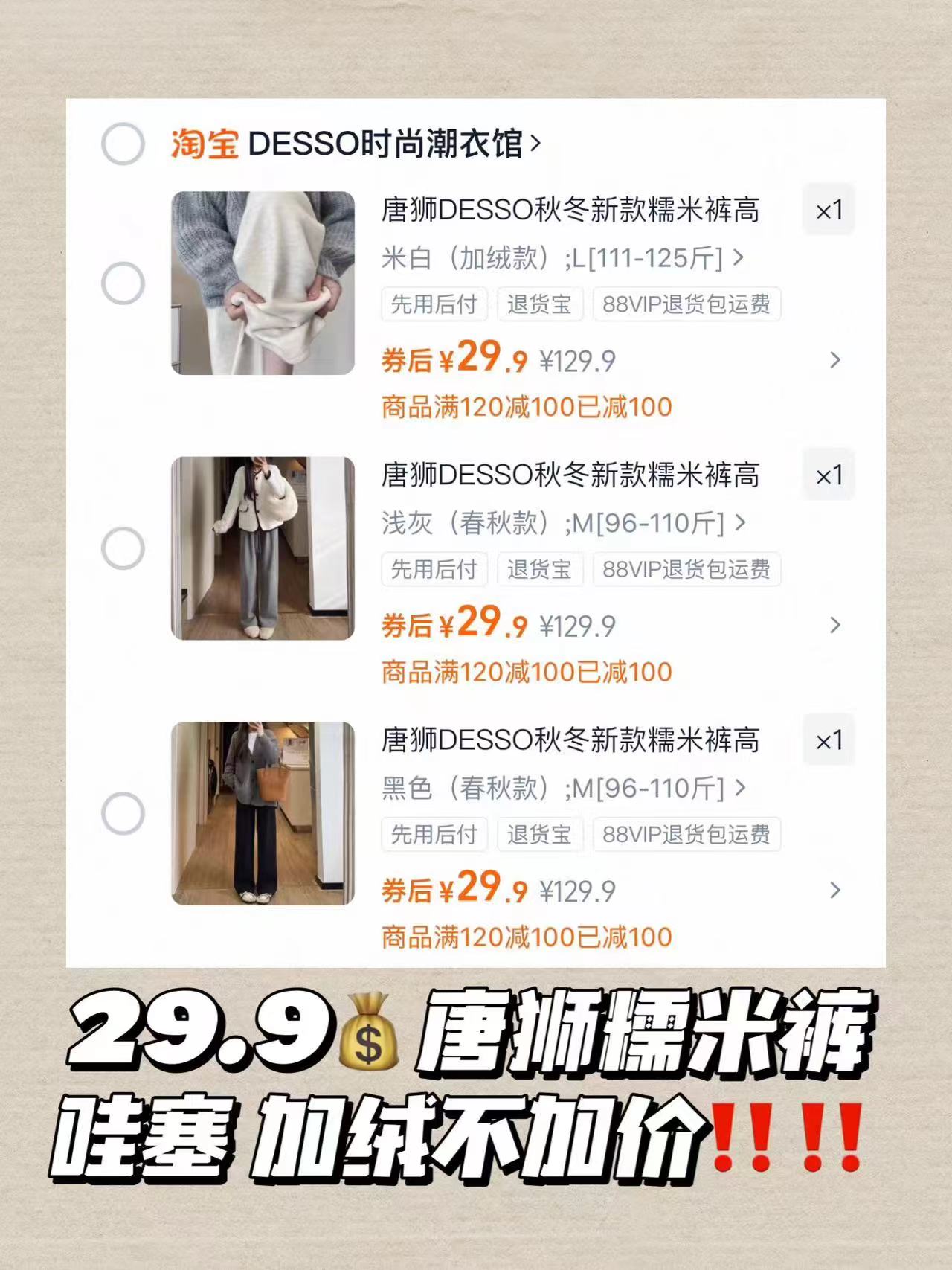The width and height of the screenshot is (952, 1270).
Task: Click the 退货宝 tag on second item
Action: tap(541, 570)
